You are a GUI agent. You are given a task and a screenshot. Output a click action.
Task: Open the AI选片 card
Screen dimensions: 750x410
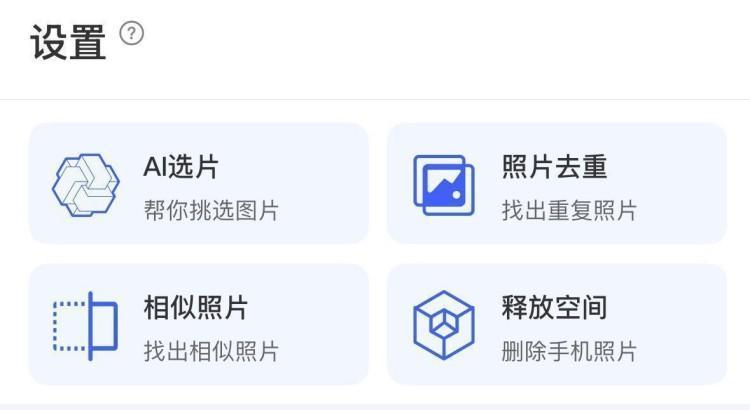coord(198,184)
